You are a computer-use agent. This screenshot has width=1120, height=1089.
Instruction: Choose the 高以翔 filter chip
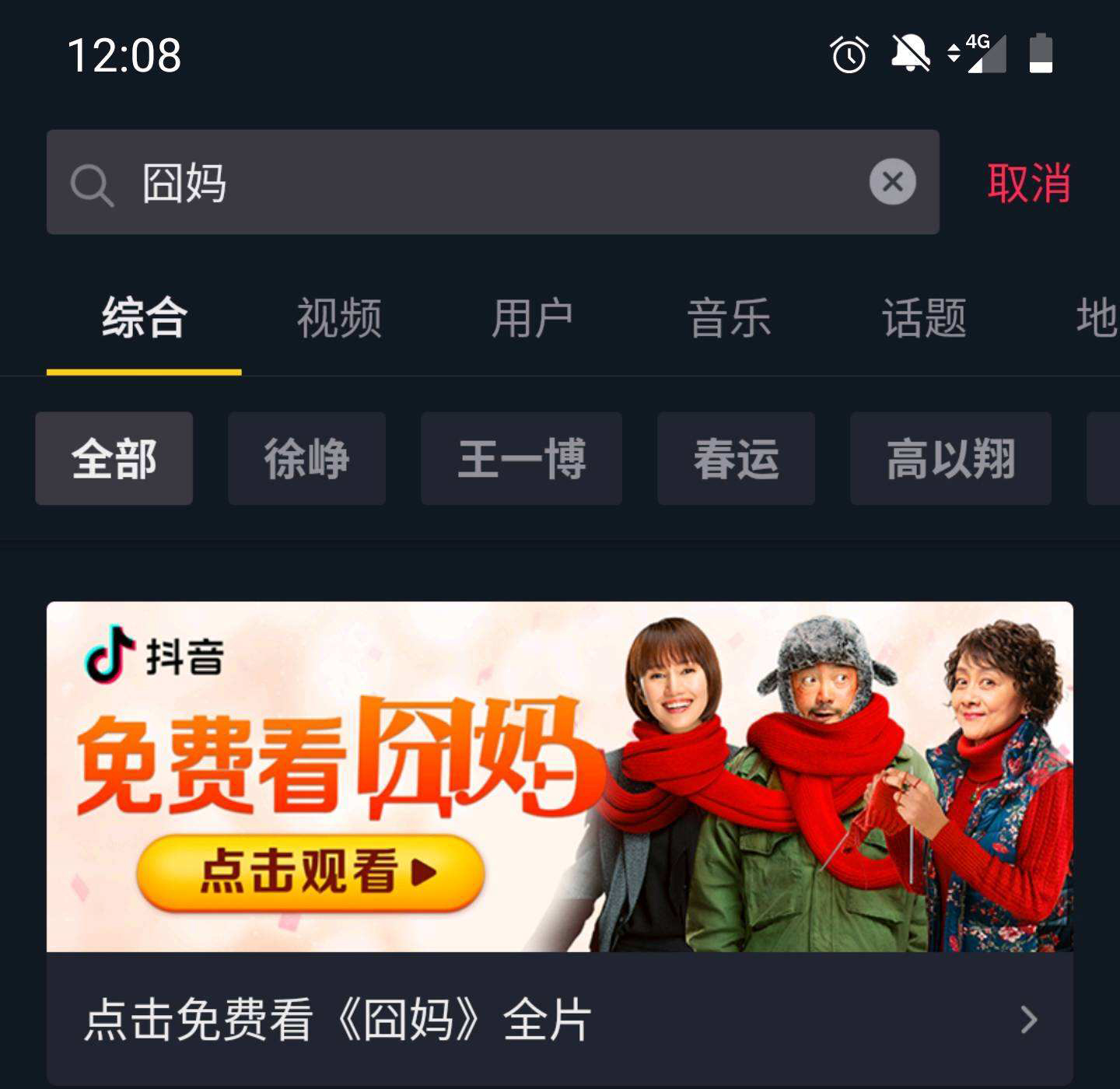(950, 459)
